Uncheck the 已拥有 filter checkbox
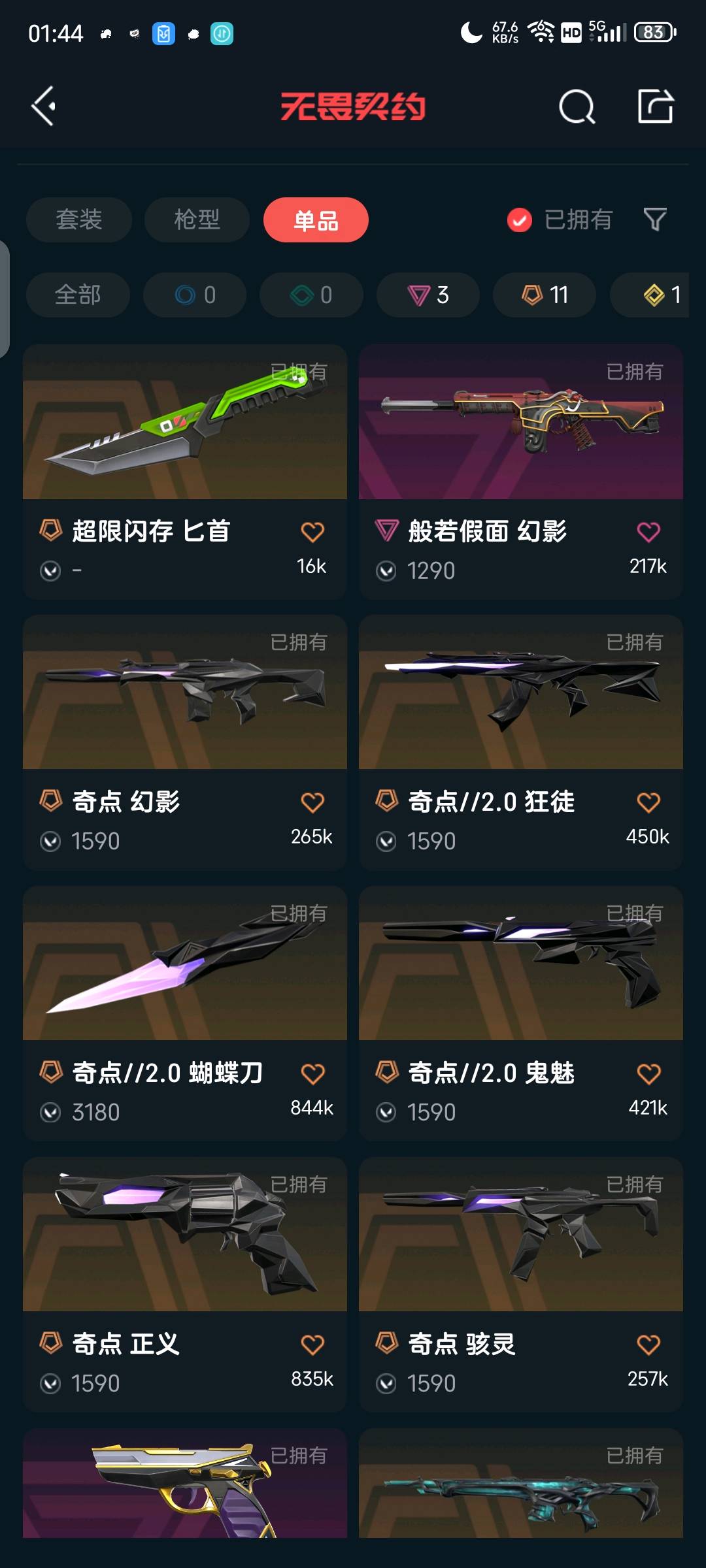The width and height of the screenshot is (706, 1568). pos(520,220)
